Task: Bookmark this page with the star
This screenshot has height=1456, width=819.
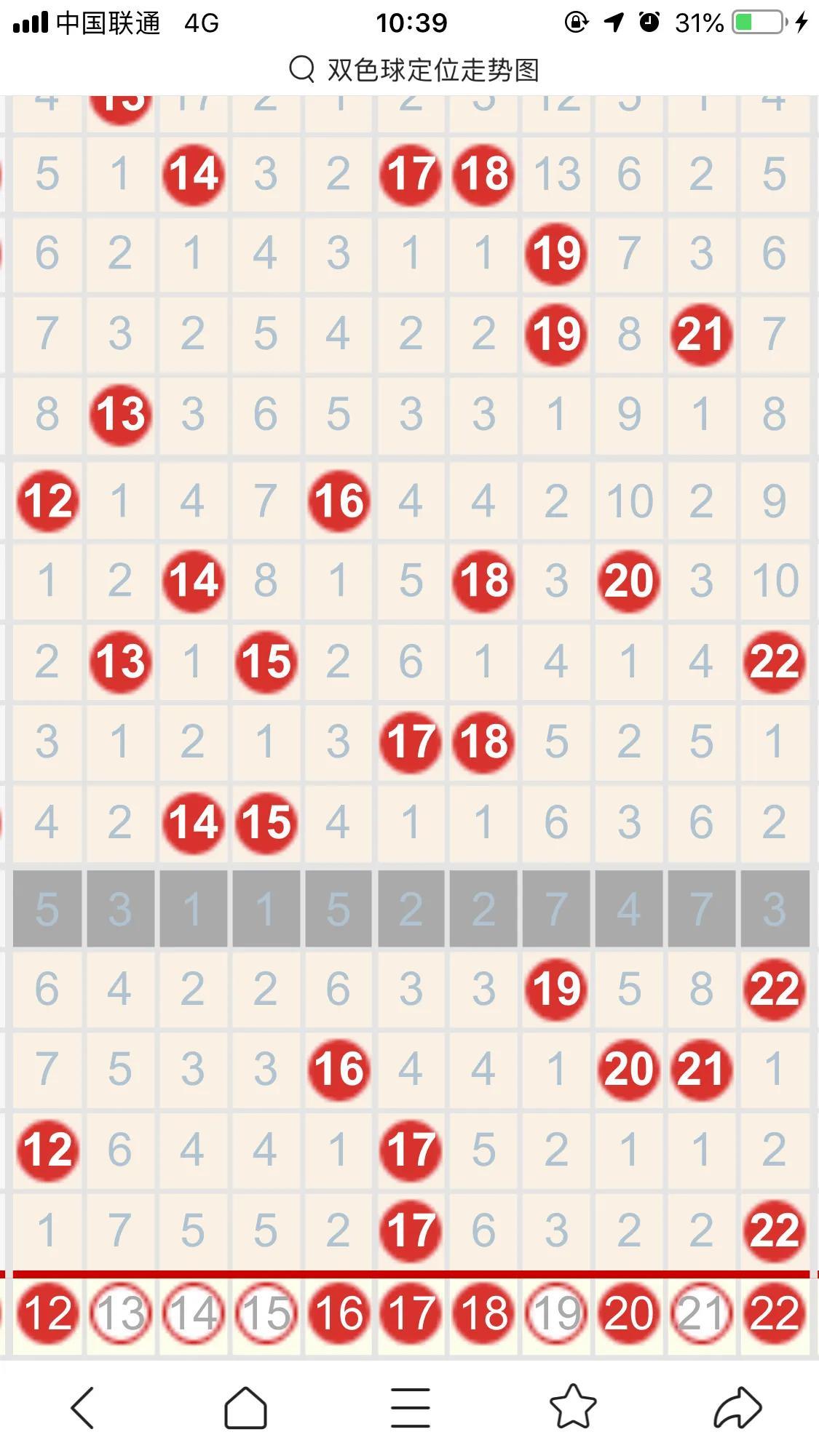Action: (573, 1406)
